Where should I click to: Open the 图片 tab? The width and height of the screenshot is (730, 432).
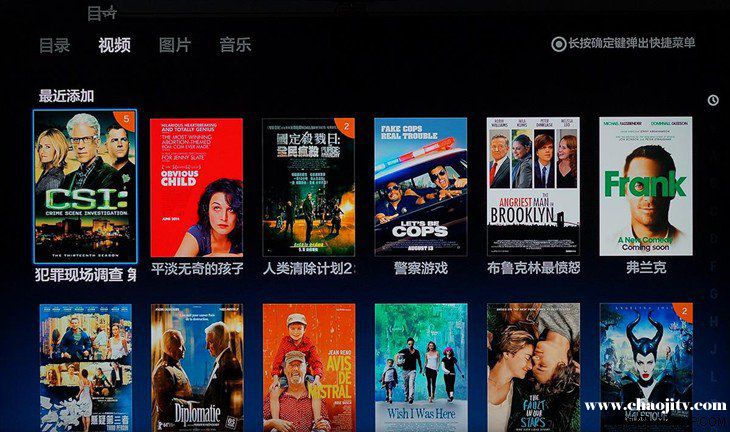(175, 45)
